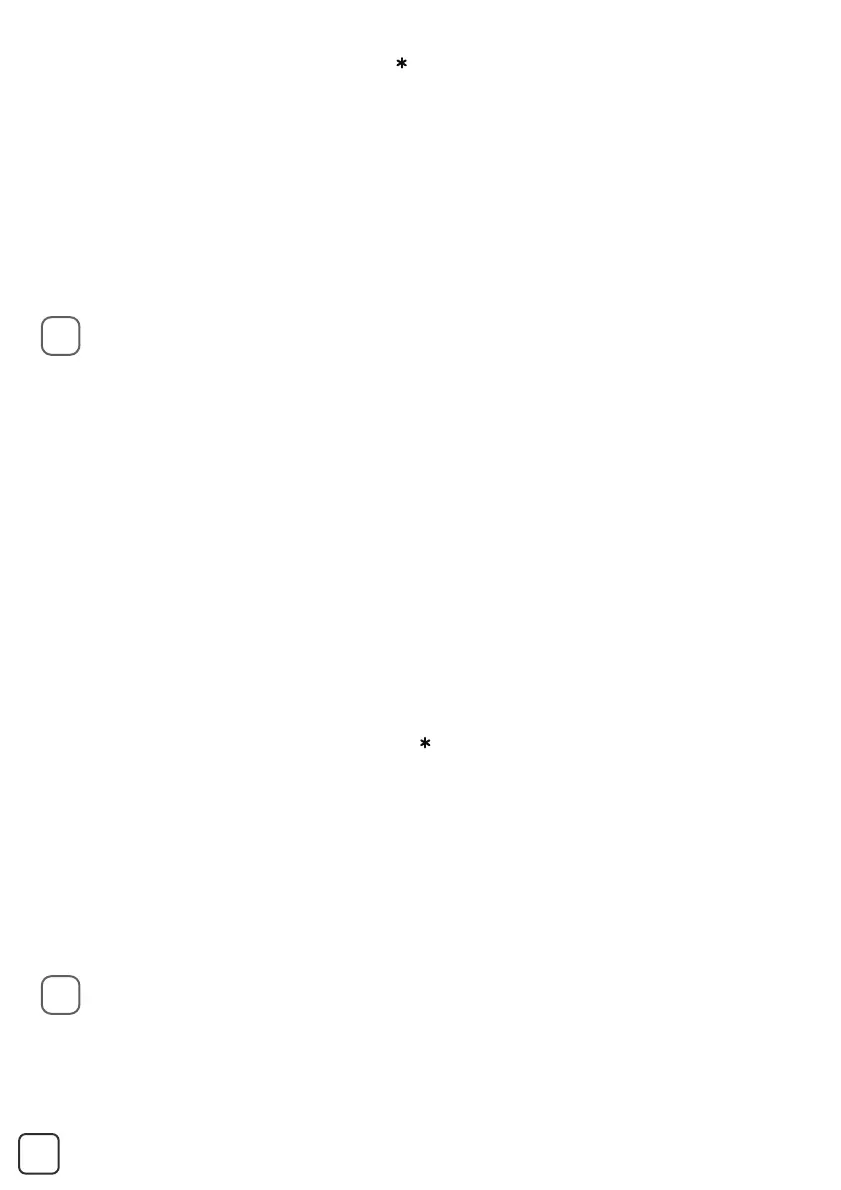Check the final outdented checkbox
This screenshot has height=1190, width=841.
click(x=39, y=1154)
